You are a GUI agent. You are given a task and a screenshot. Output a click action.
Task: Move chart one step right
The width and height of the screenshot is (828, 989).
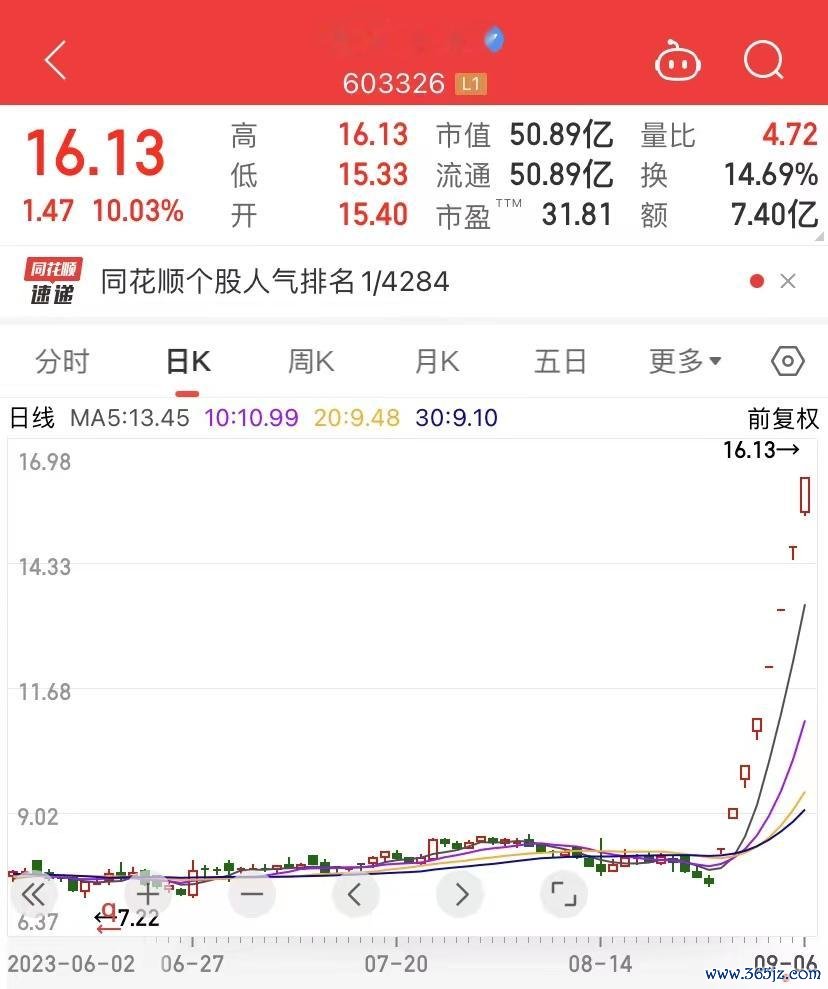point(460,893)
